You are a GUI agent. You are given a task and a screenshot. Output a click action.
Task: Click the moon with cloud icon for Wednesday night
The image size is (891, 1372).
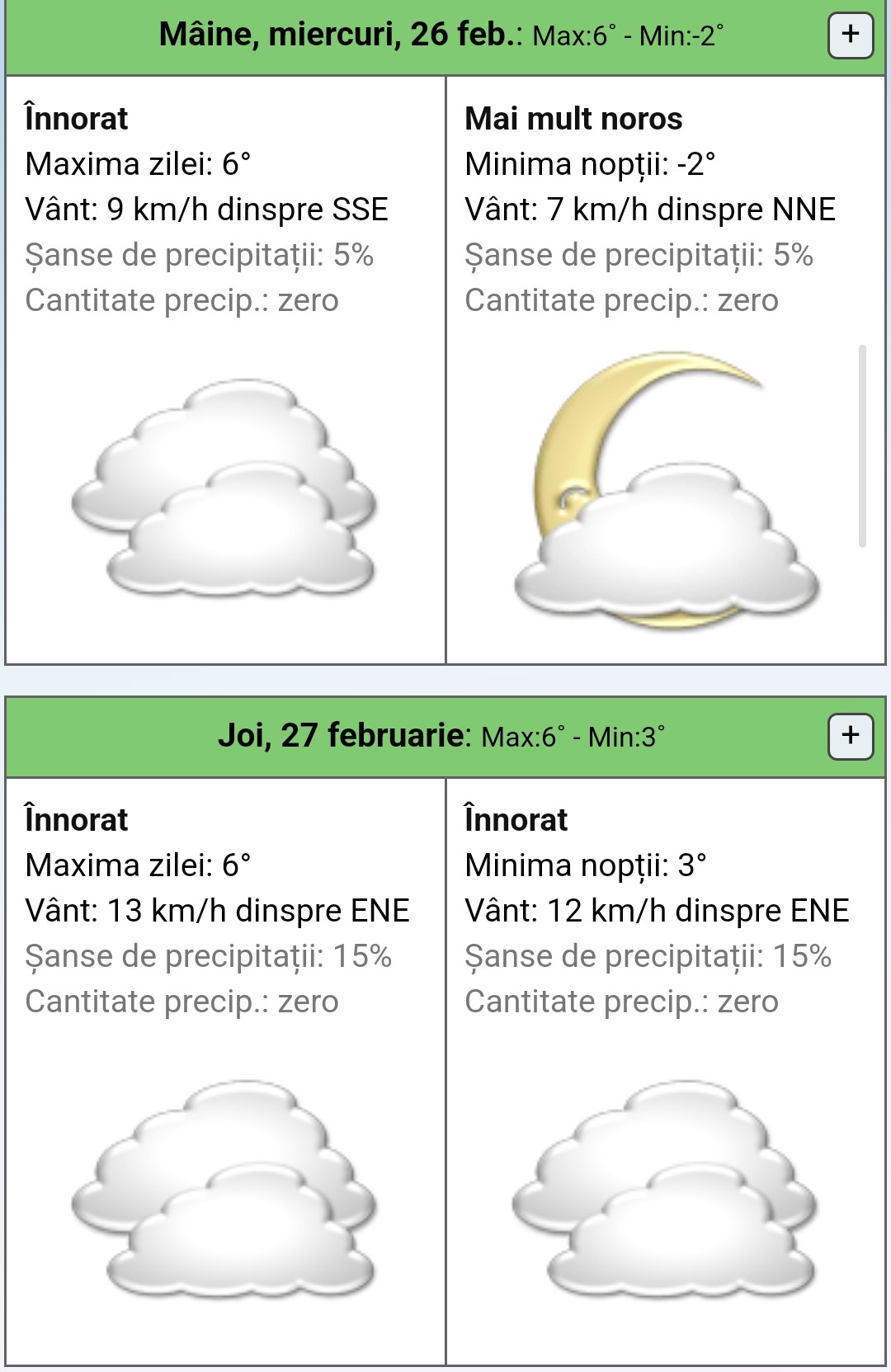click(x=668, y=487)
